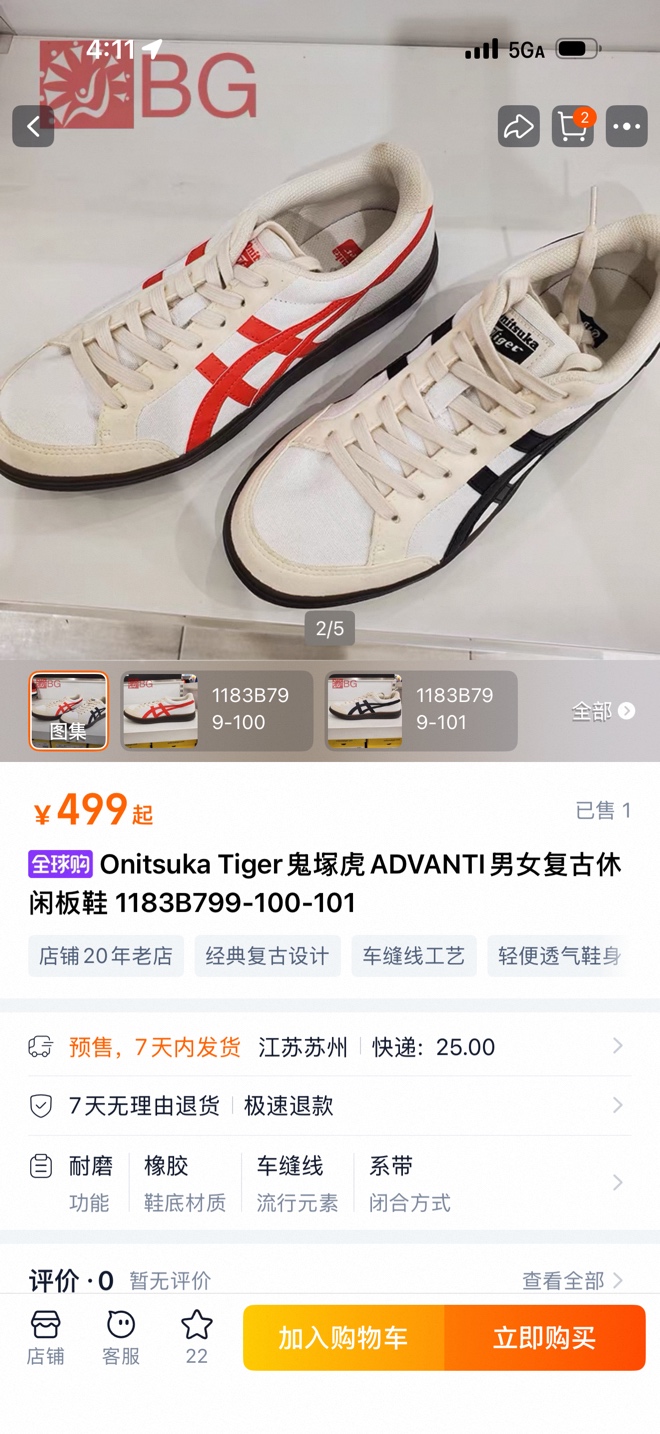Contact 客服 customer service
Image resolution: width=660 pixels, height=1434 pixels.
click(x=121, y=1338)
